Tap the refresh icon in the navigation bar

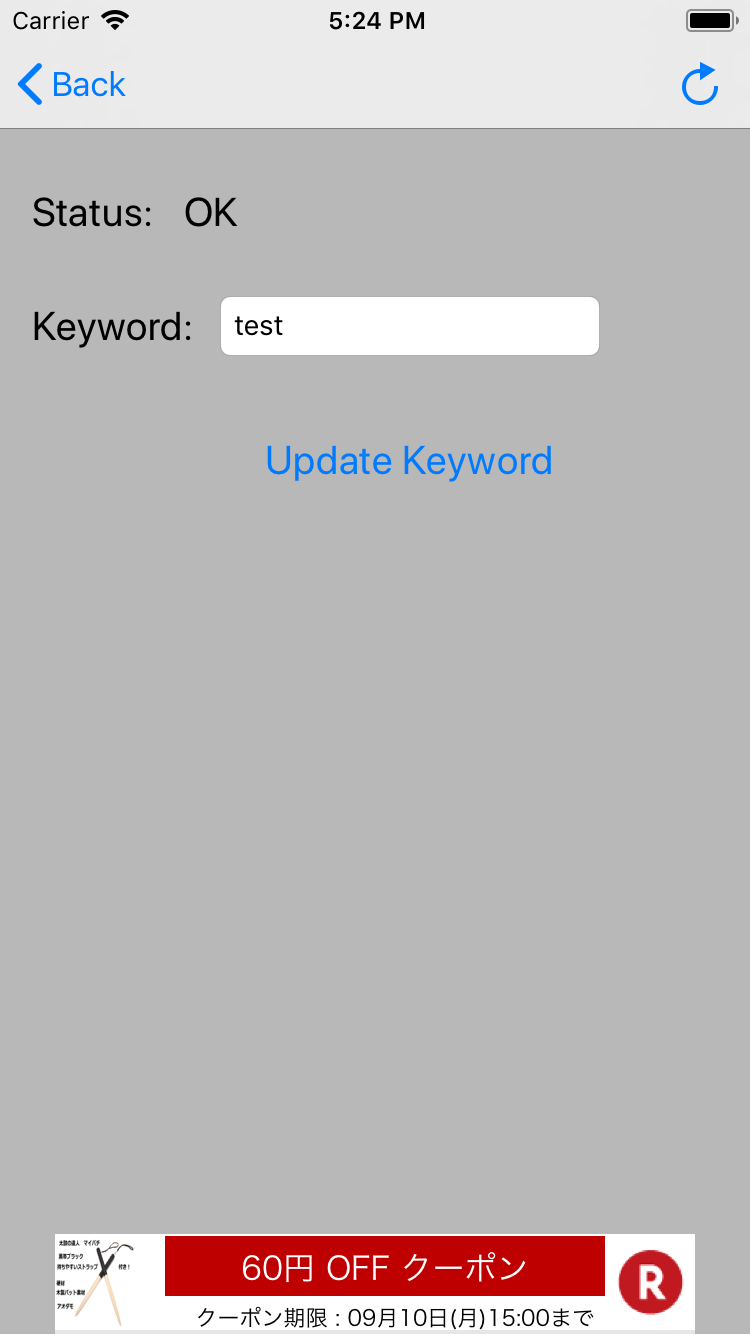coord(700,85)
